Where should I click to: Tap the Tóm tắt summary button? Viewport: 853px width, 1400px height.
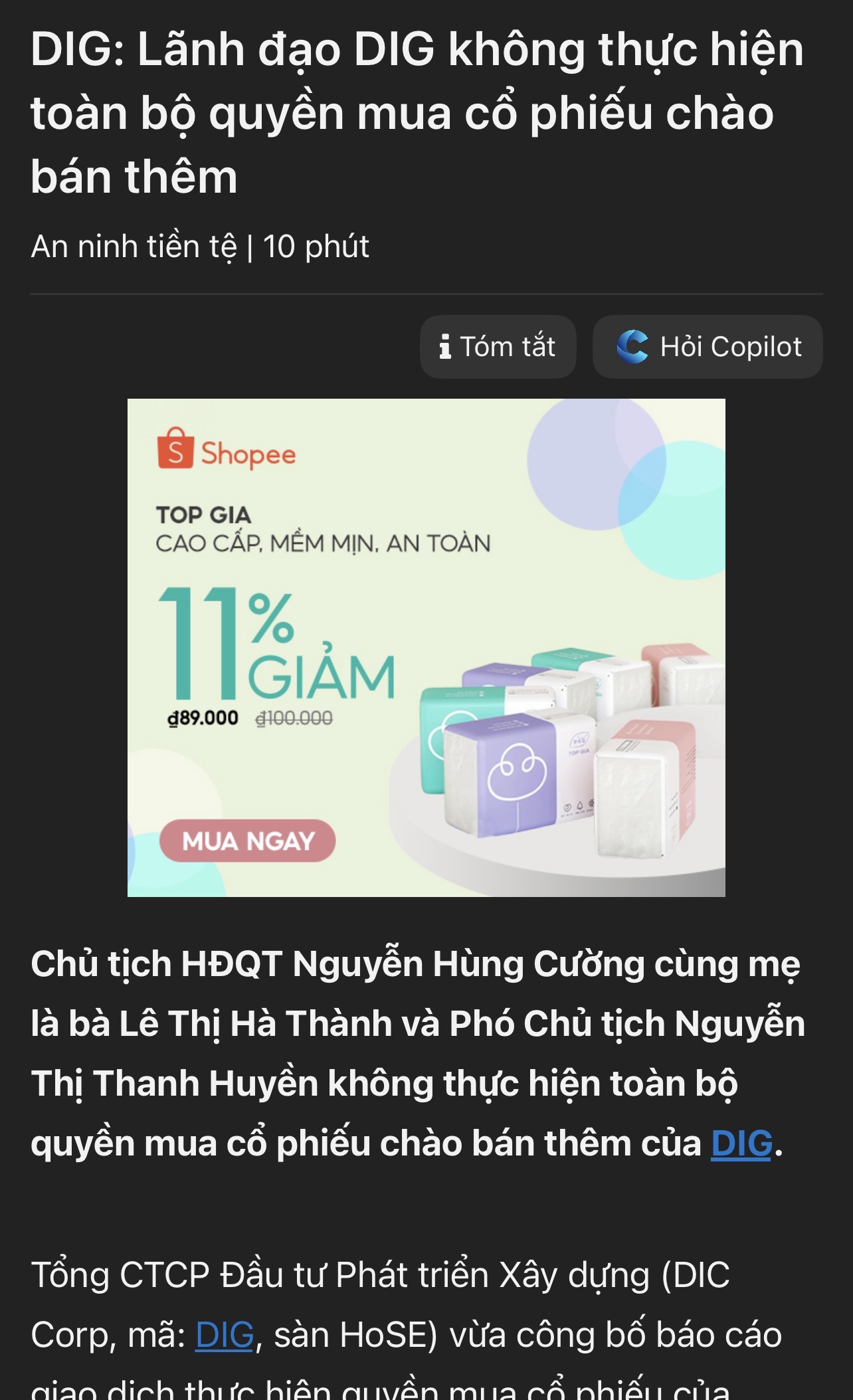pos(498,347)
